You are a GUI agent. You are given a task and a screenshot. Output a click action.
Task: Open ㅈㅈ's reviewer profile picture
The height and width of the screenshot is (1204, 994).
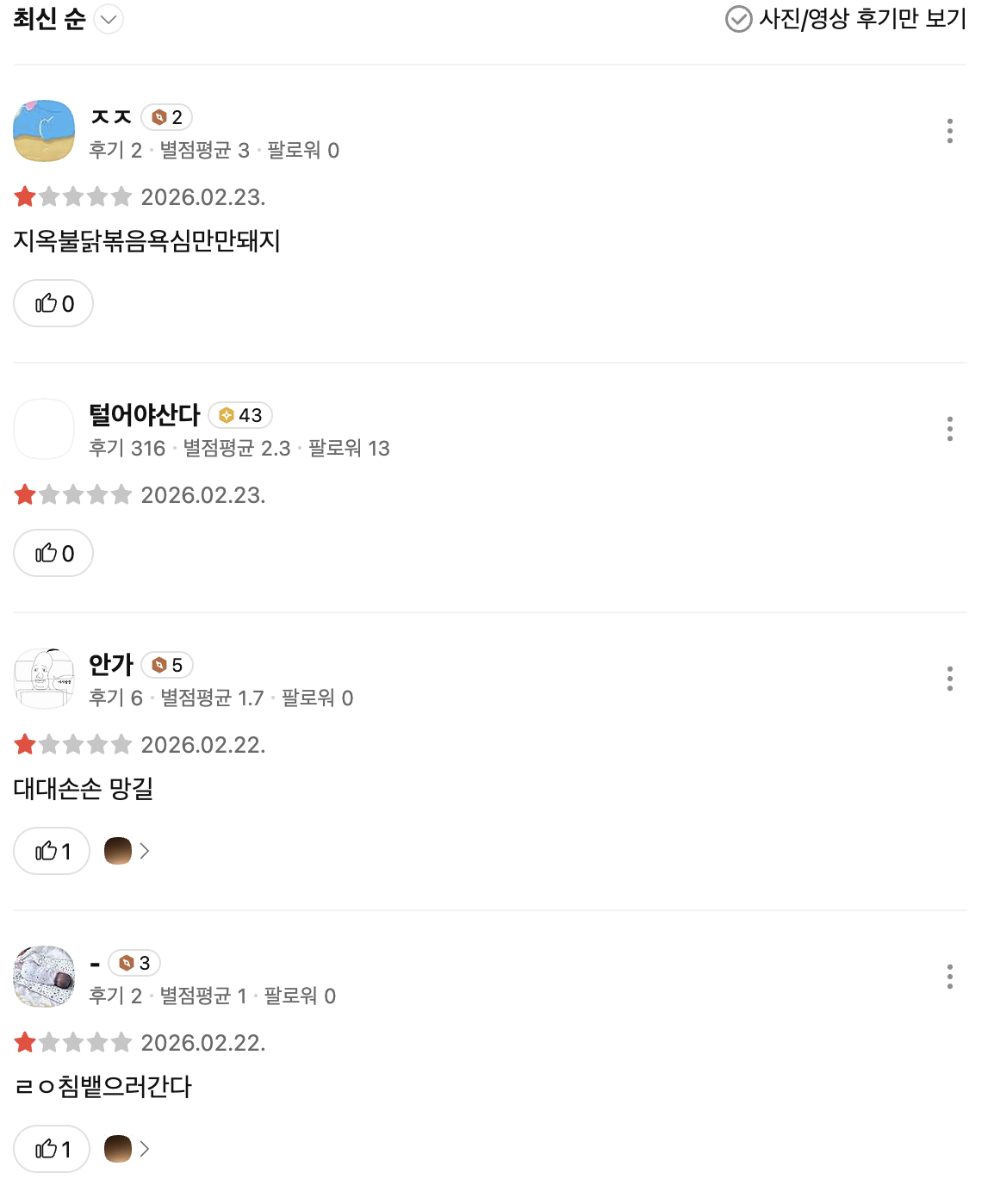click(44, 131)
